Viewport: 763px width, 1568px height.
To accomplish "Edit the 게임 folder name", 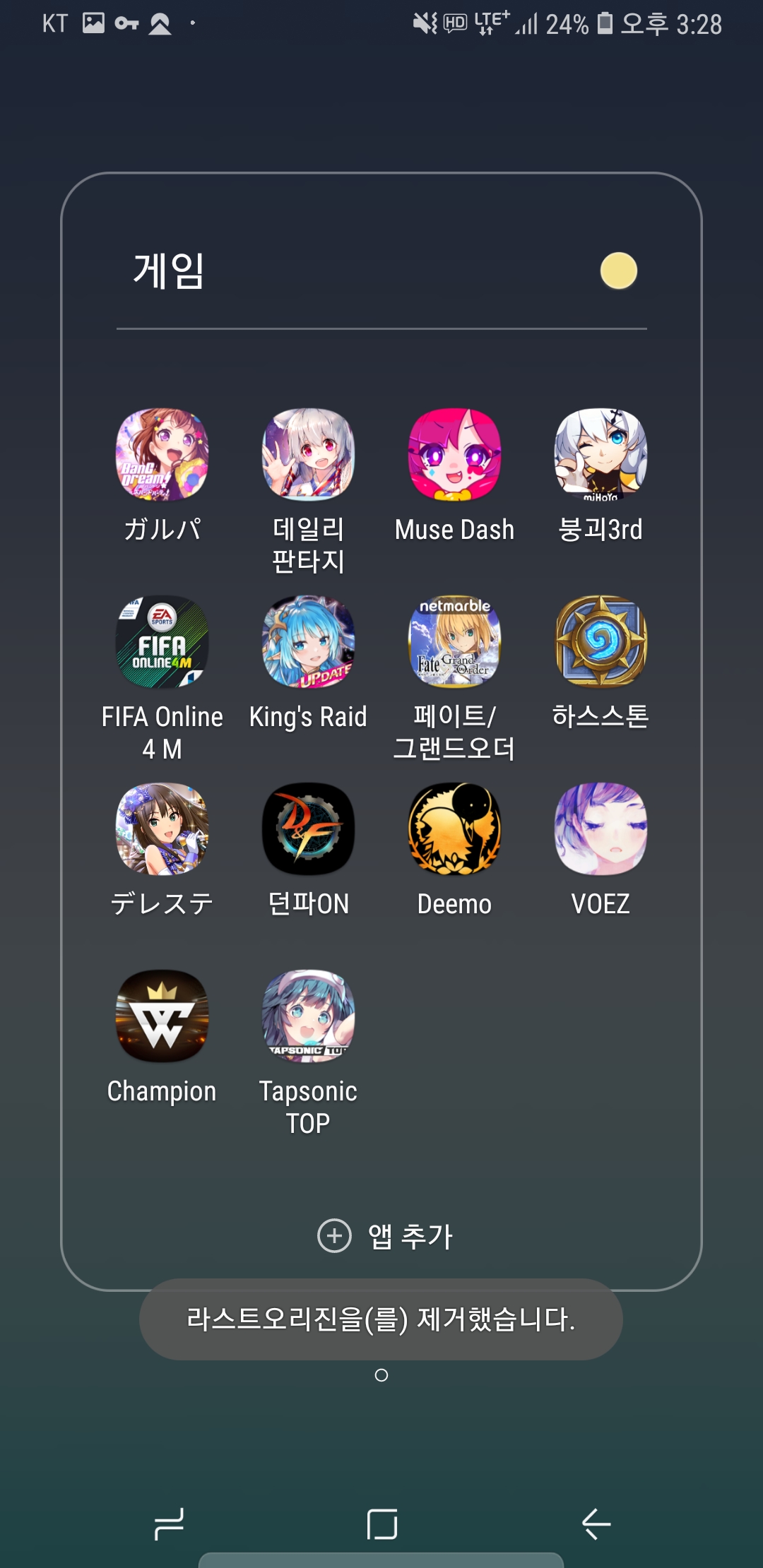I will click(169, 271).
